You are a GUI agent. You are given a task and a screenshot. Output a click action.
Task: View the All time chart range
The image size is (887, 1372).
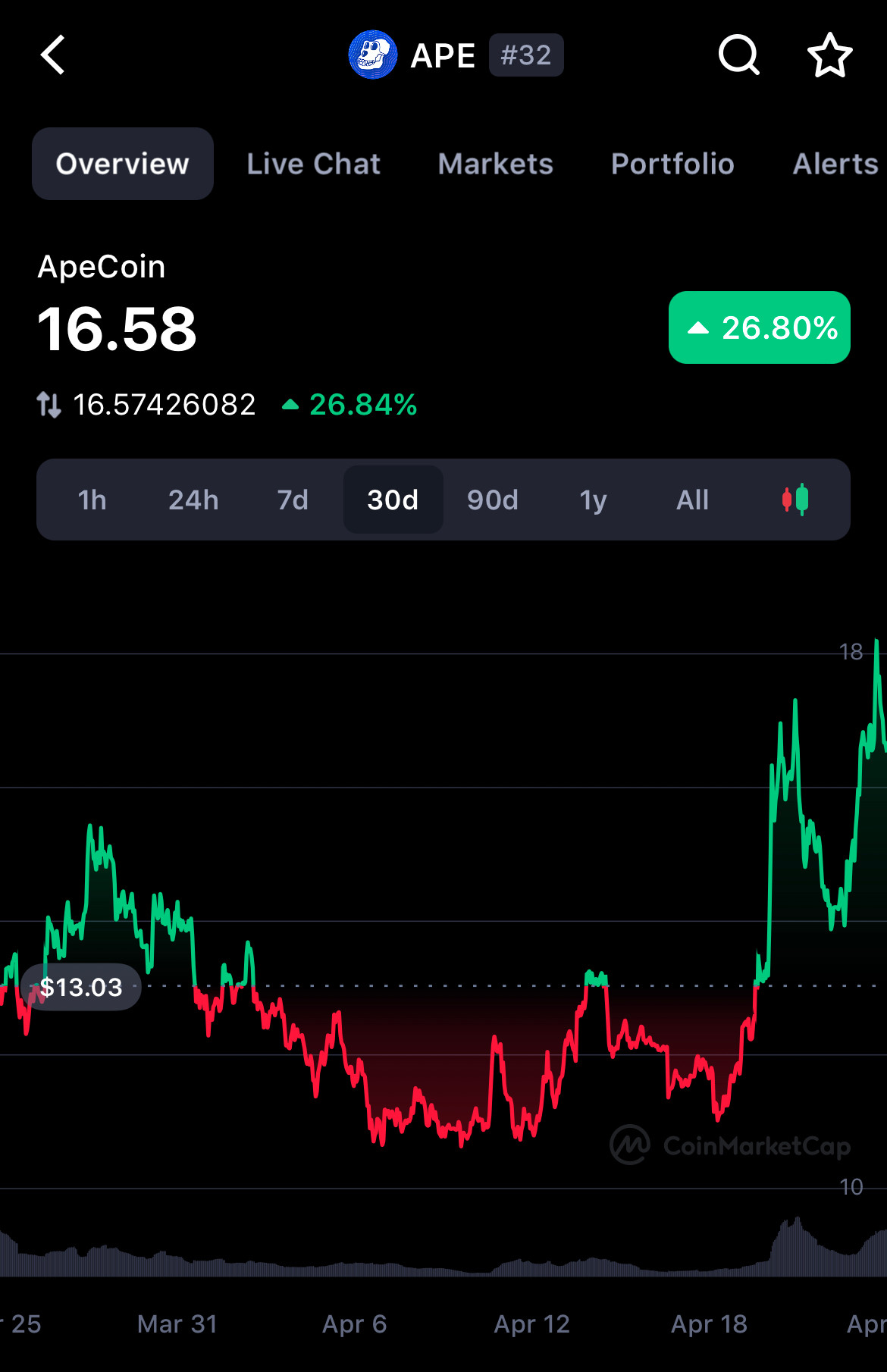click(x=692, y=500)
